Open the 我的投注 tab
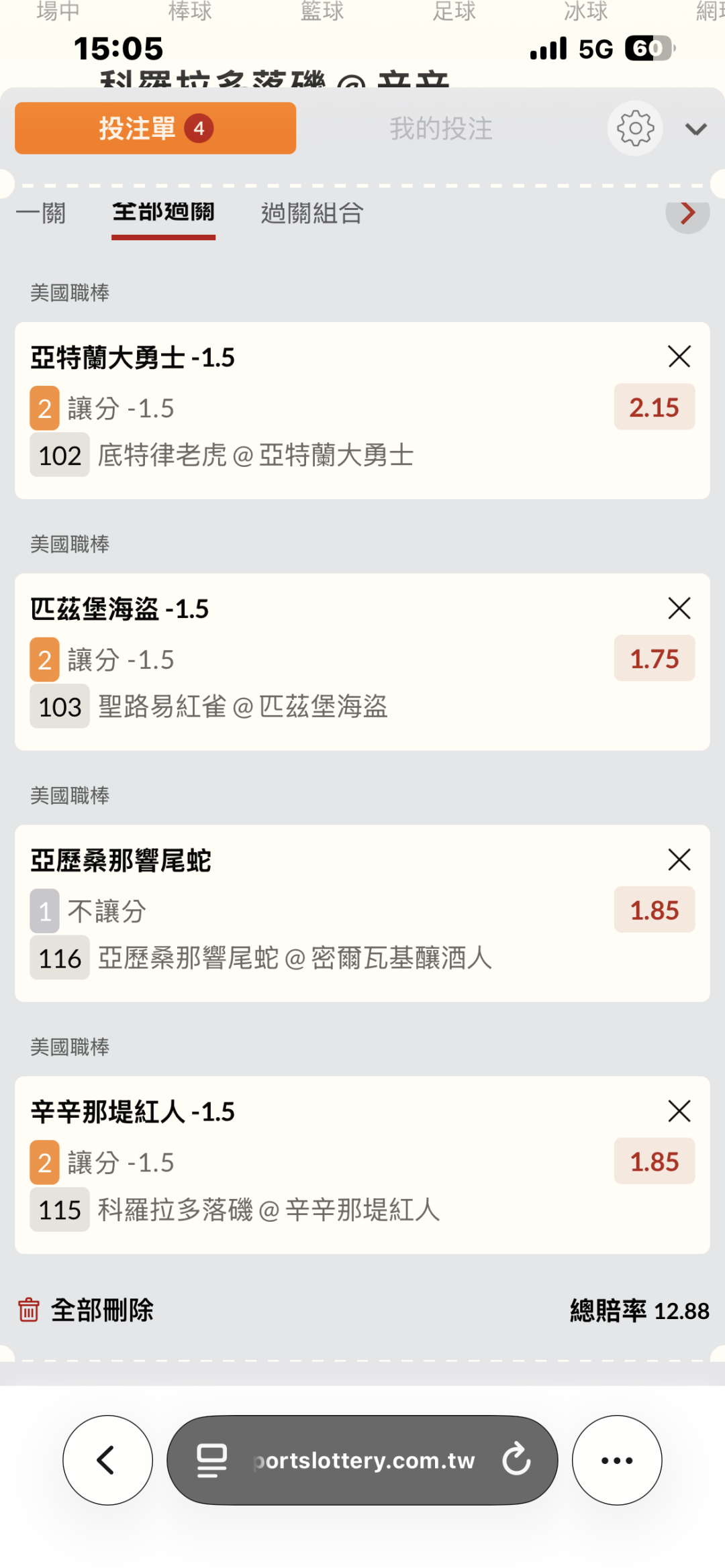 (441, 128)
